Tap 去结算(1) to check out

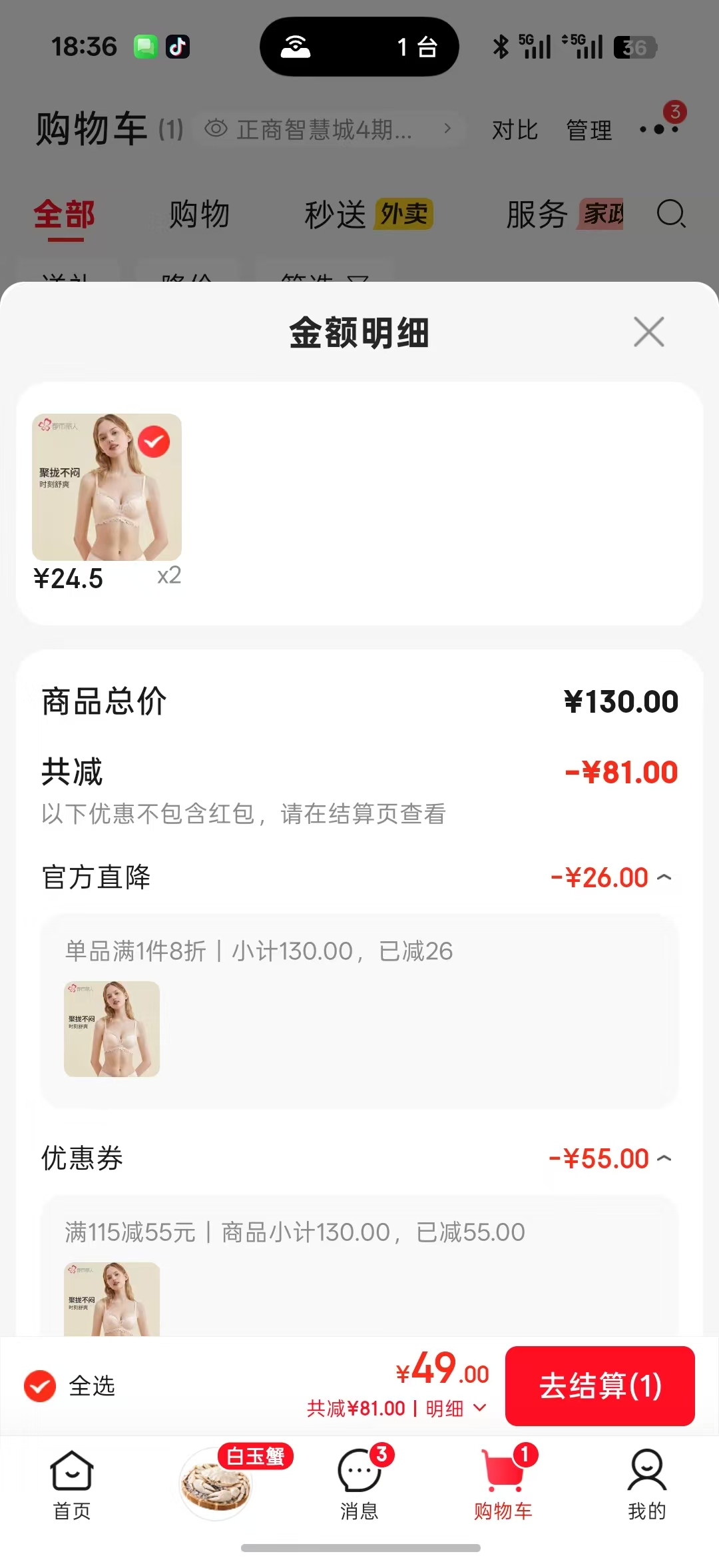600,1386
